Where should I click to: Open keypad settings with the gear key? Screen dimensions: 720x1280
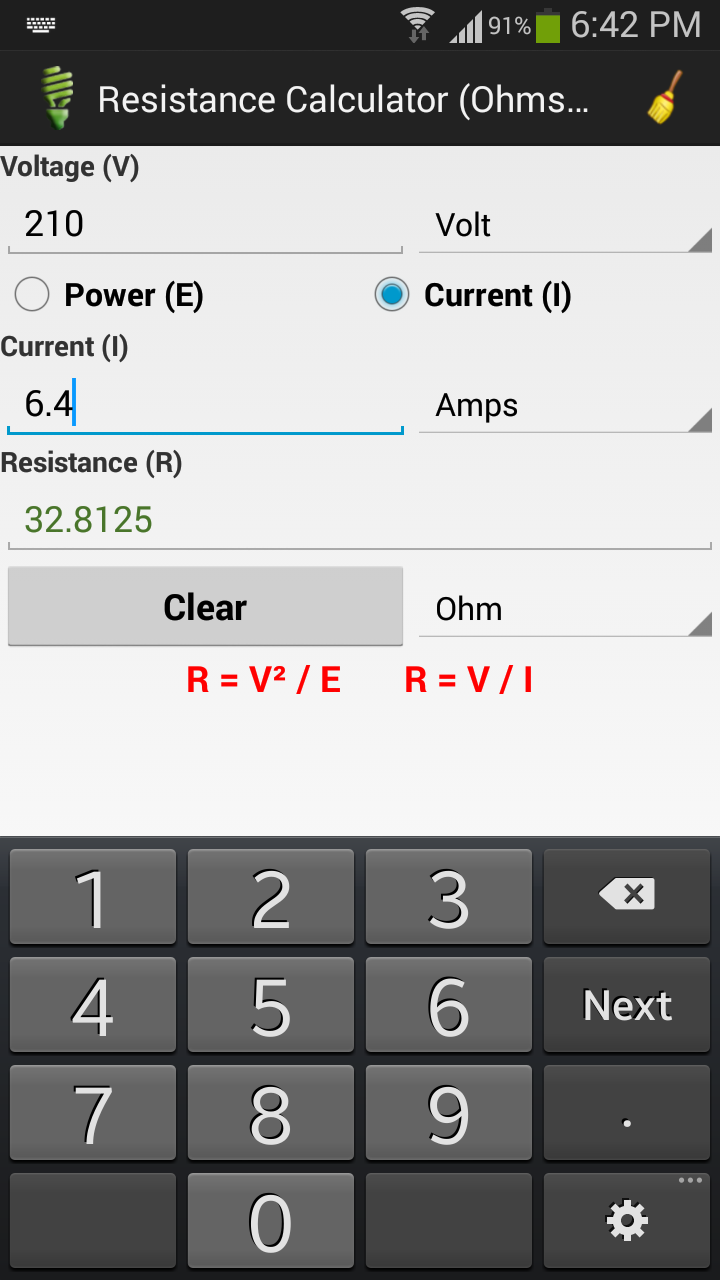coord(626,1220)
